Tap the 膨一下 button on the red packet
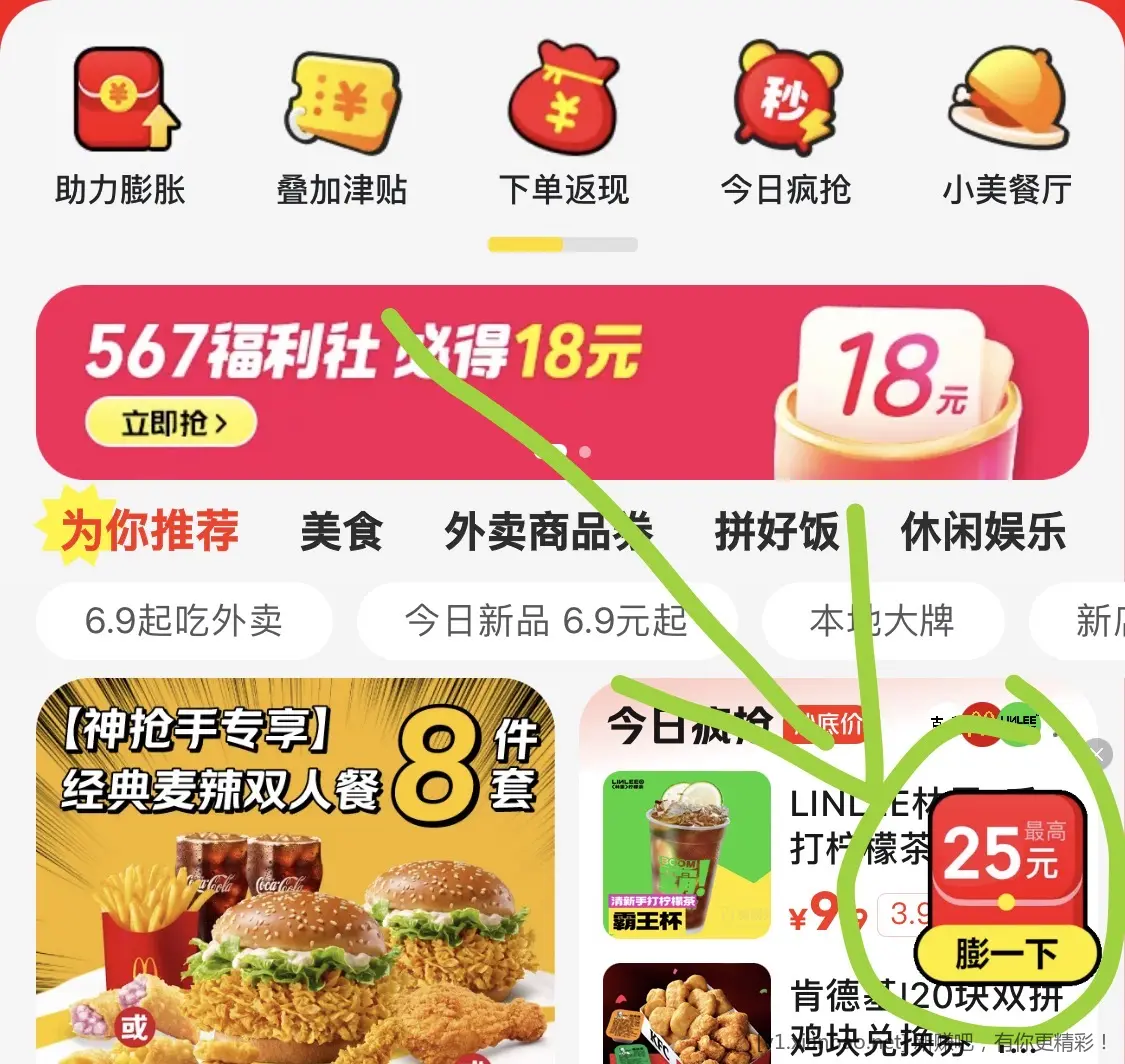 (1005, 953)
